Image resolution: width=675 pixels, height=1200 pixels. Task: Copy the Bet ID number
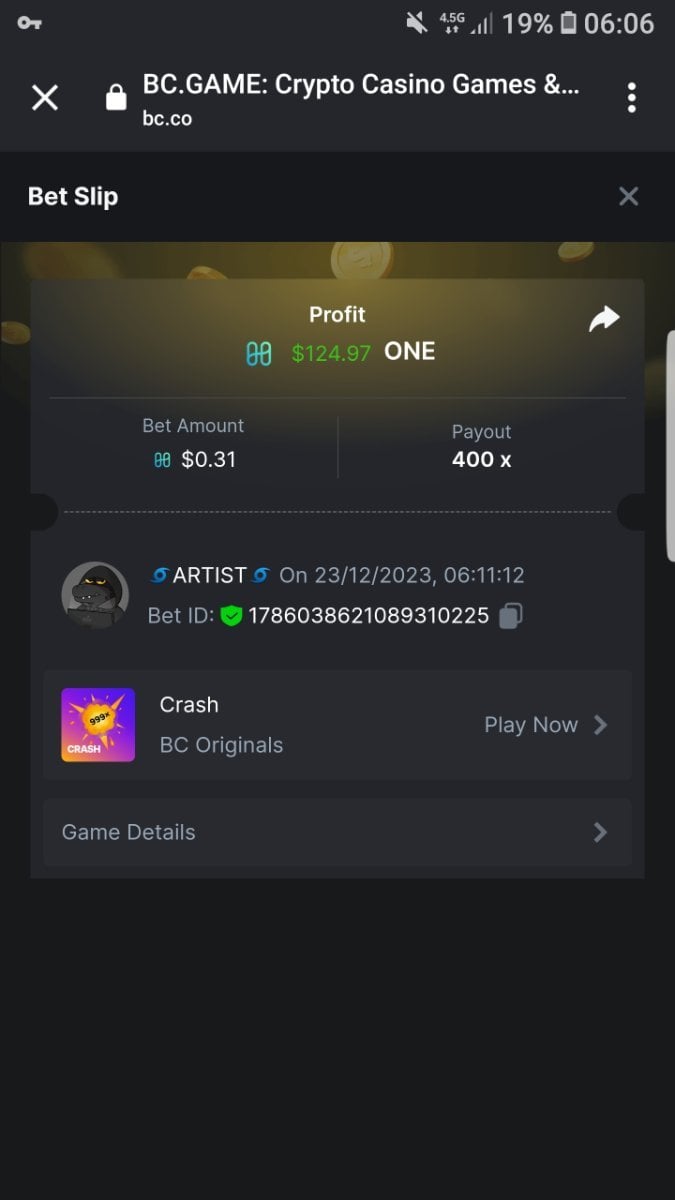[x=511, y=616]
